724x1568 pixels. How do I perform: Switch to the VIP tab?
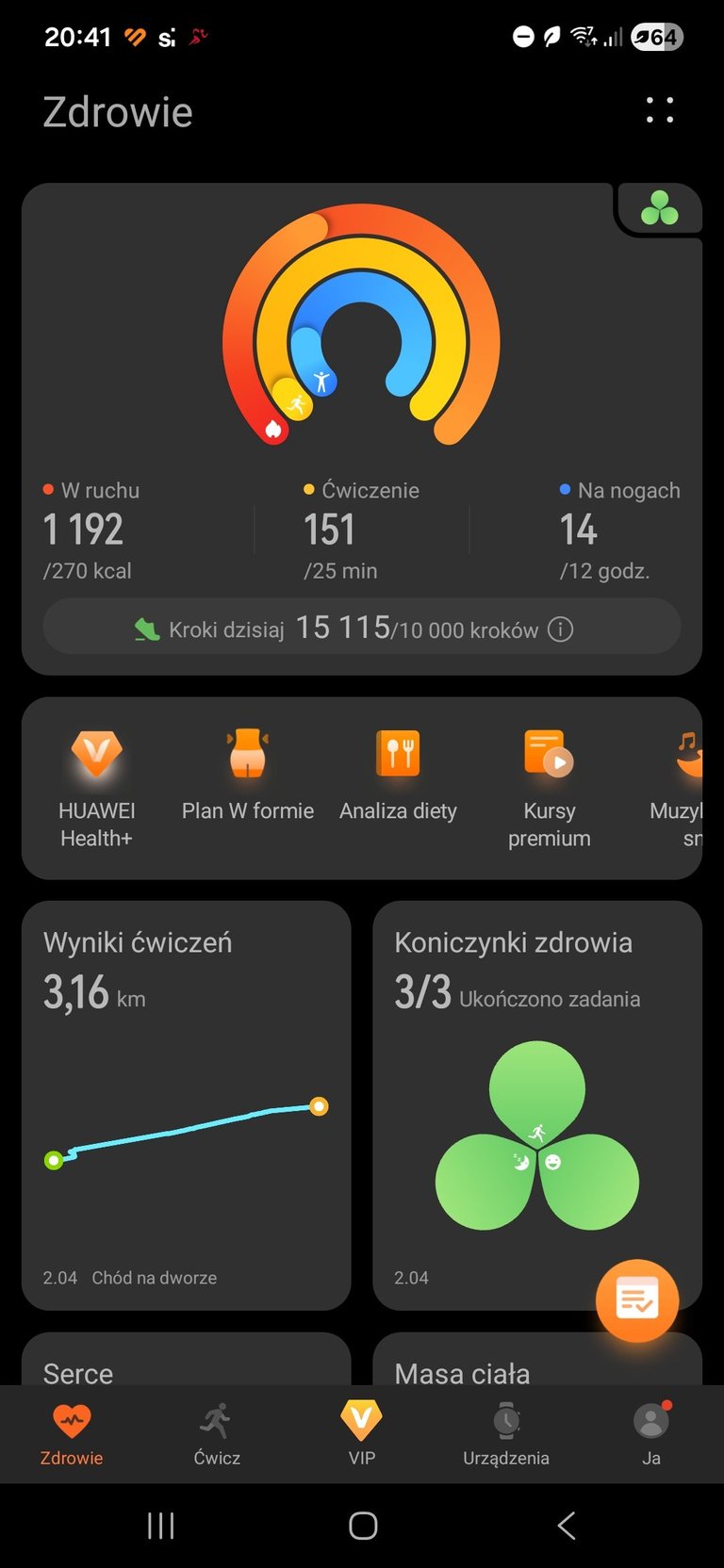361,1432
